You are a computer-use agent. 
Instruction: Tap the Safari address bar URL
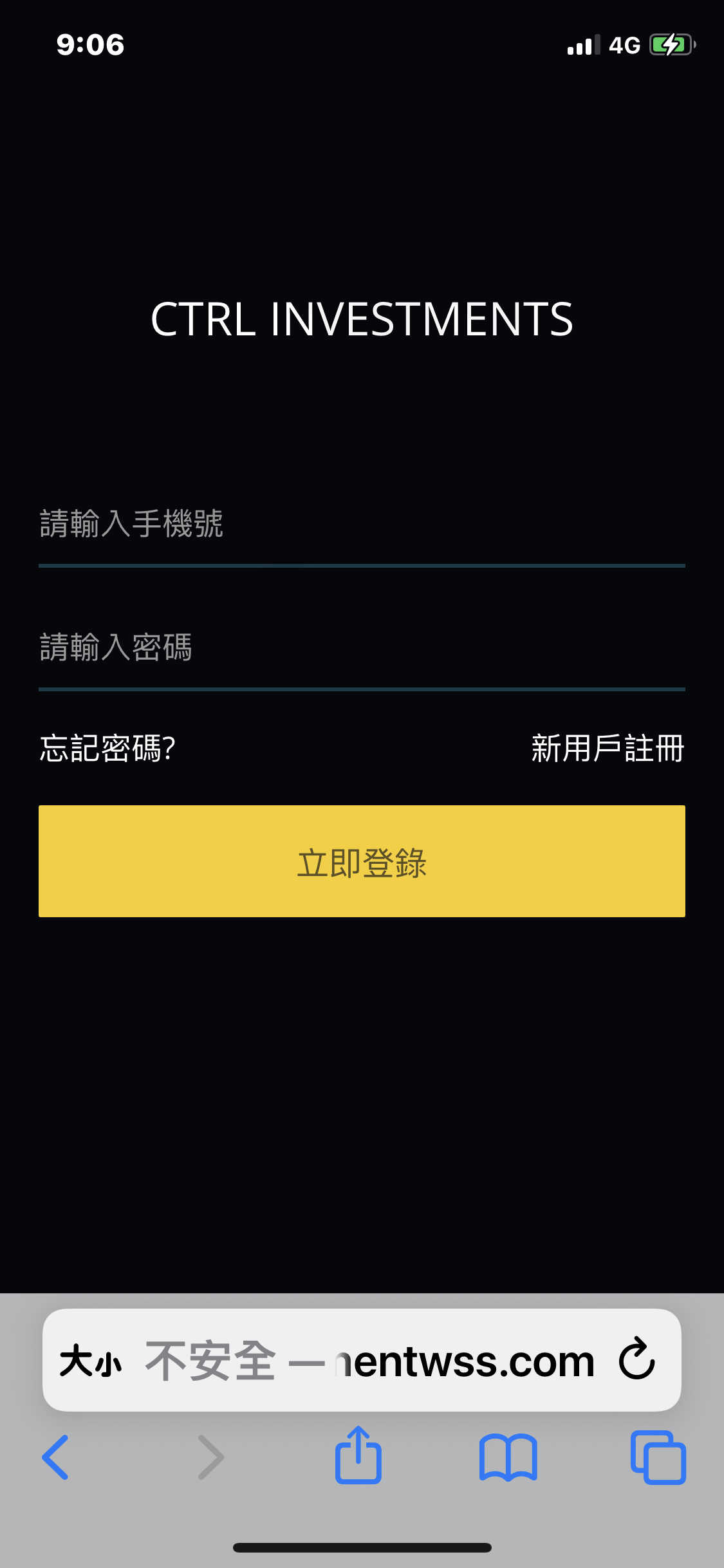[x=370, y=1361]
